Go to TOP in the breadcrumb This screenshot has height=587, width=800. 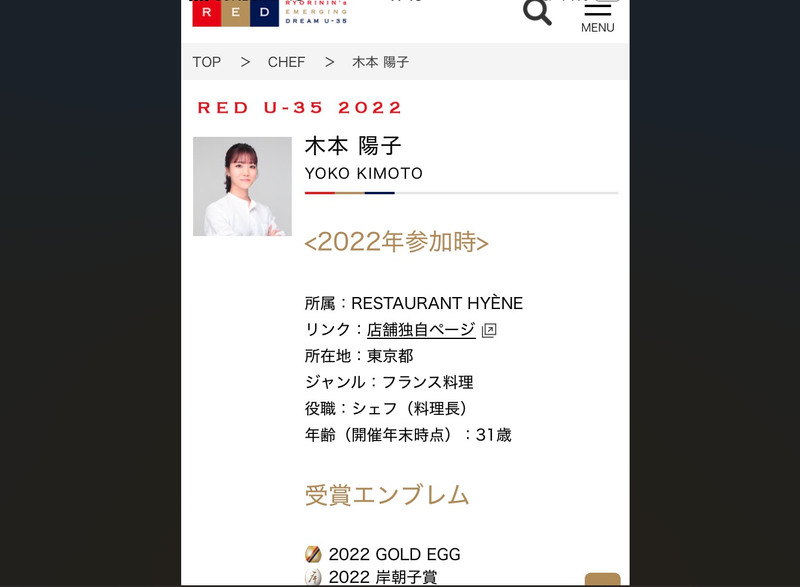click(207, 62)
